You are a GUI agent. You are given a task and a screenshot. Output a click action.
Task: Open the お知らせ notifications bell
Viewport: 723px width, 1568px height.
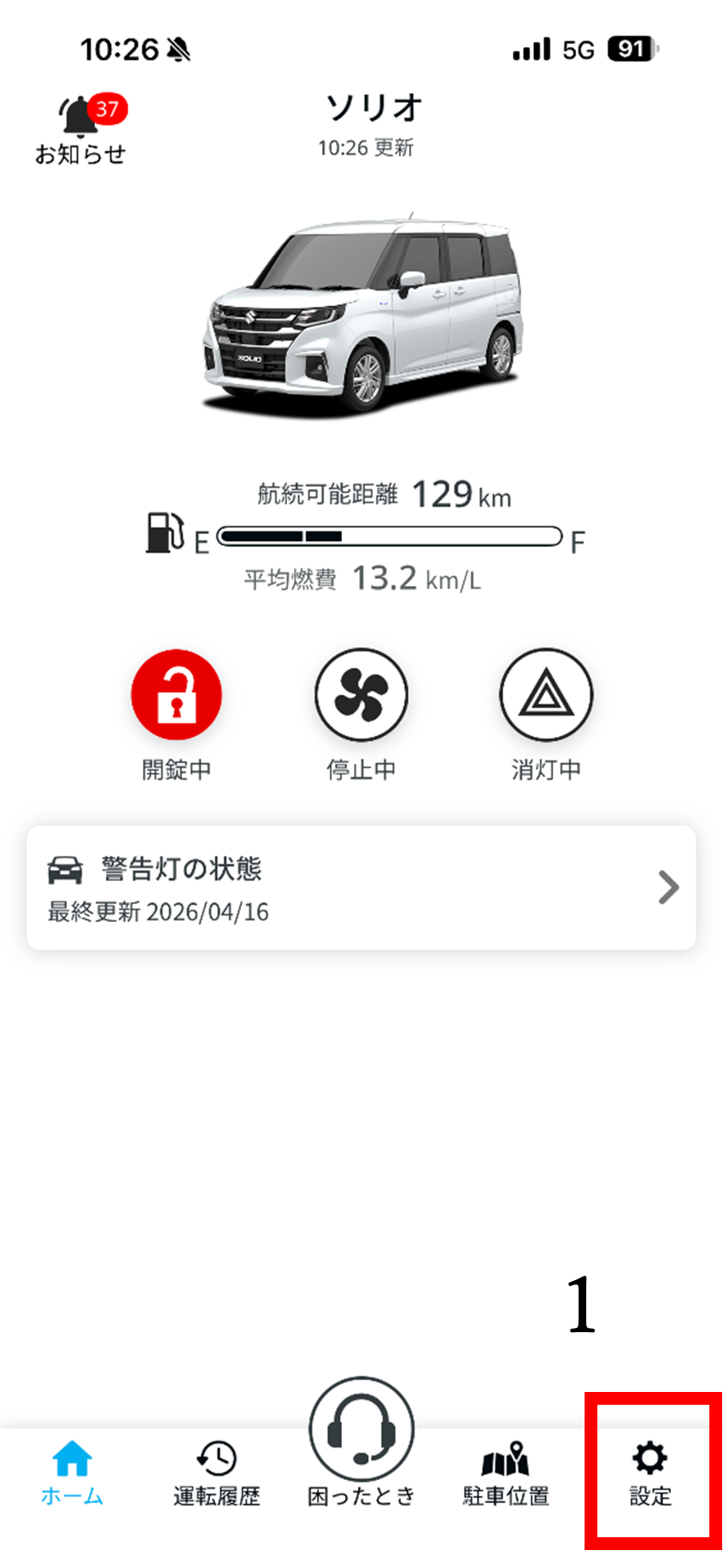[81, 129]
